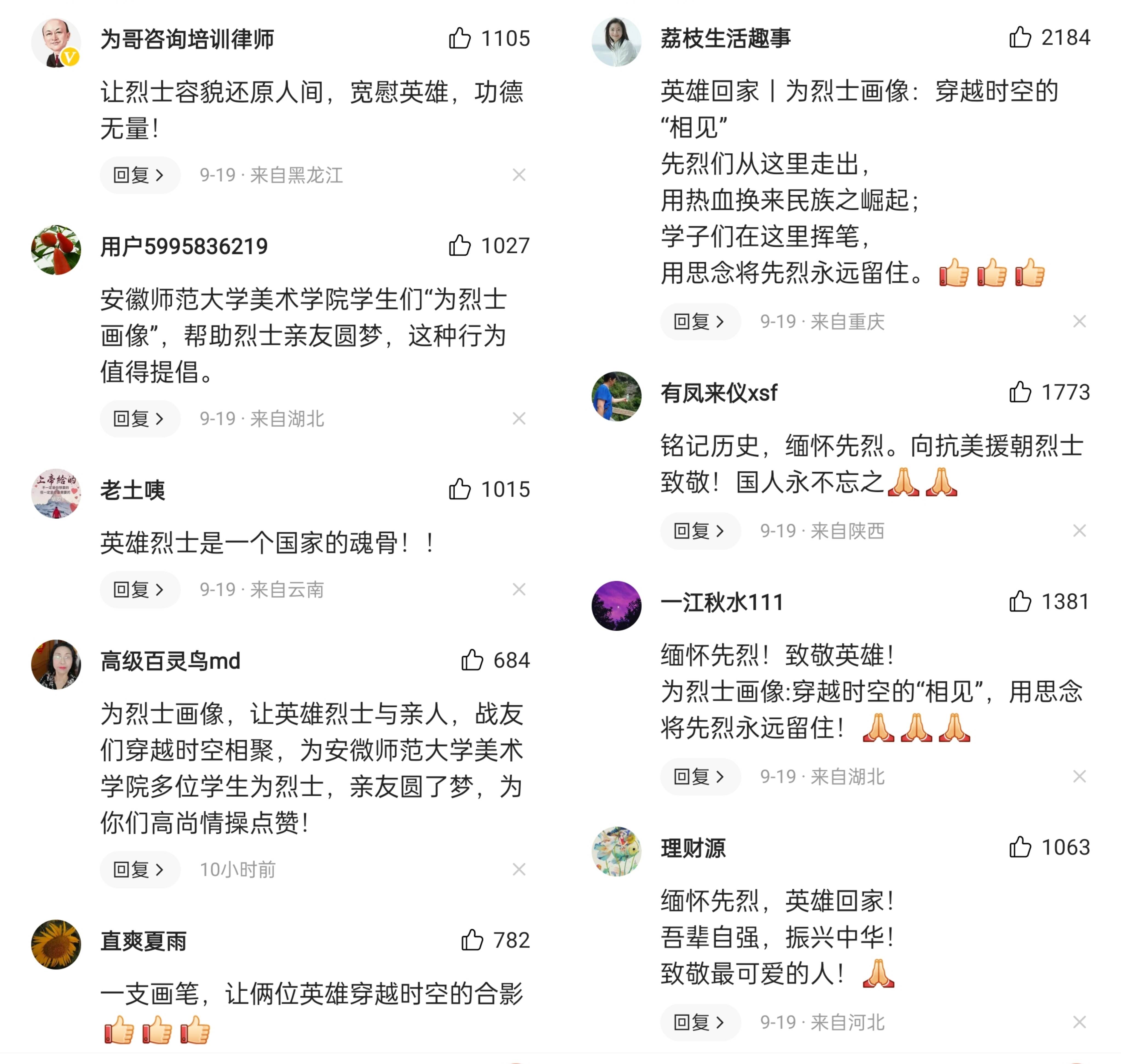Reply to 老土咦's comment

[140, 590]
